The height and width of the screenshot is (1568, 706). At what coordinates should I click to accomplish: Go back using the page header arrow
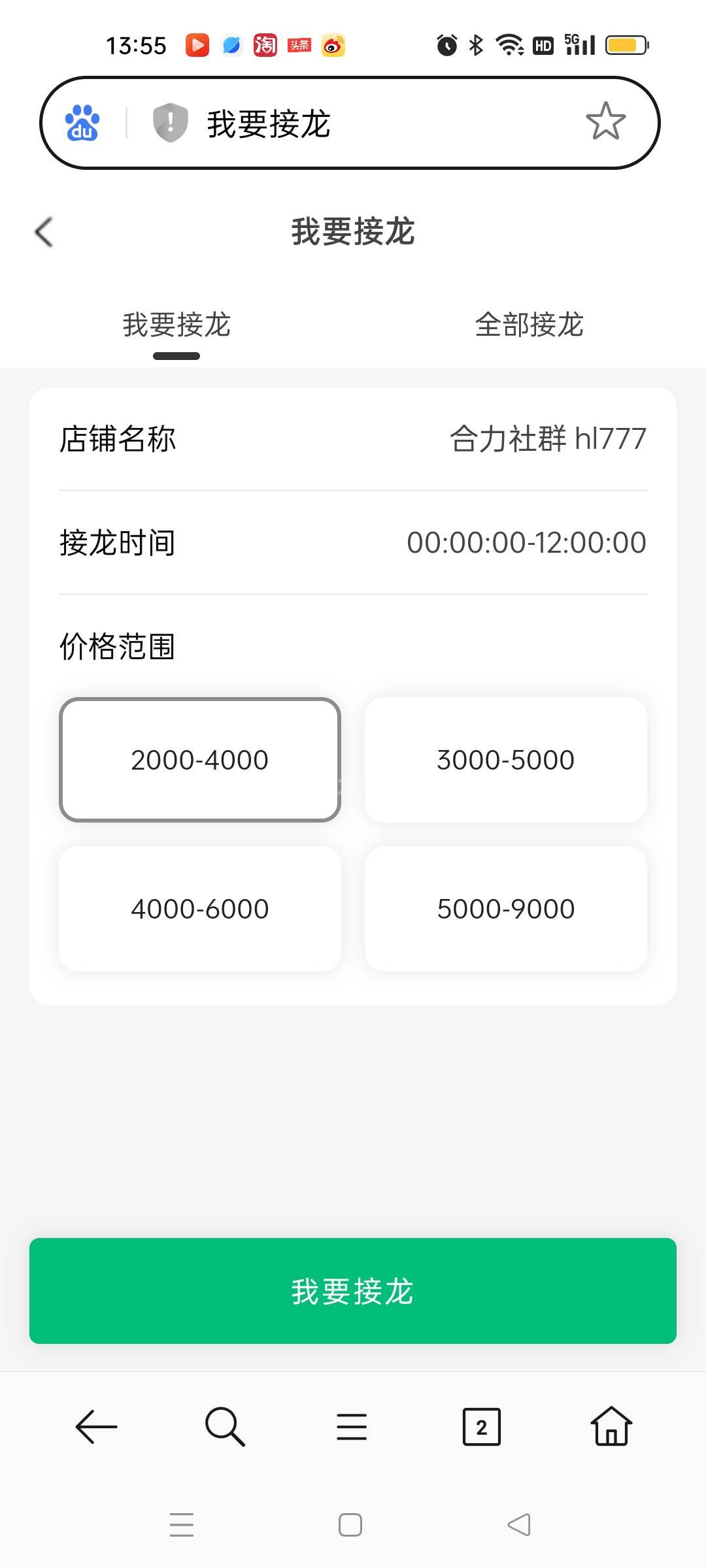tap(44, 232)
